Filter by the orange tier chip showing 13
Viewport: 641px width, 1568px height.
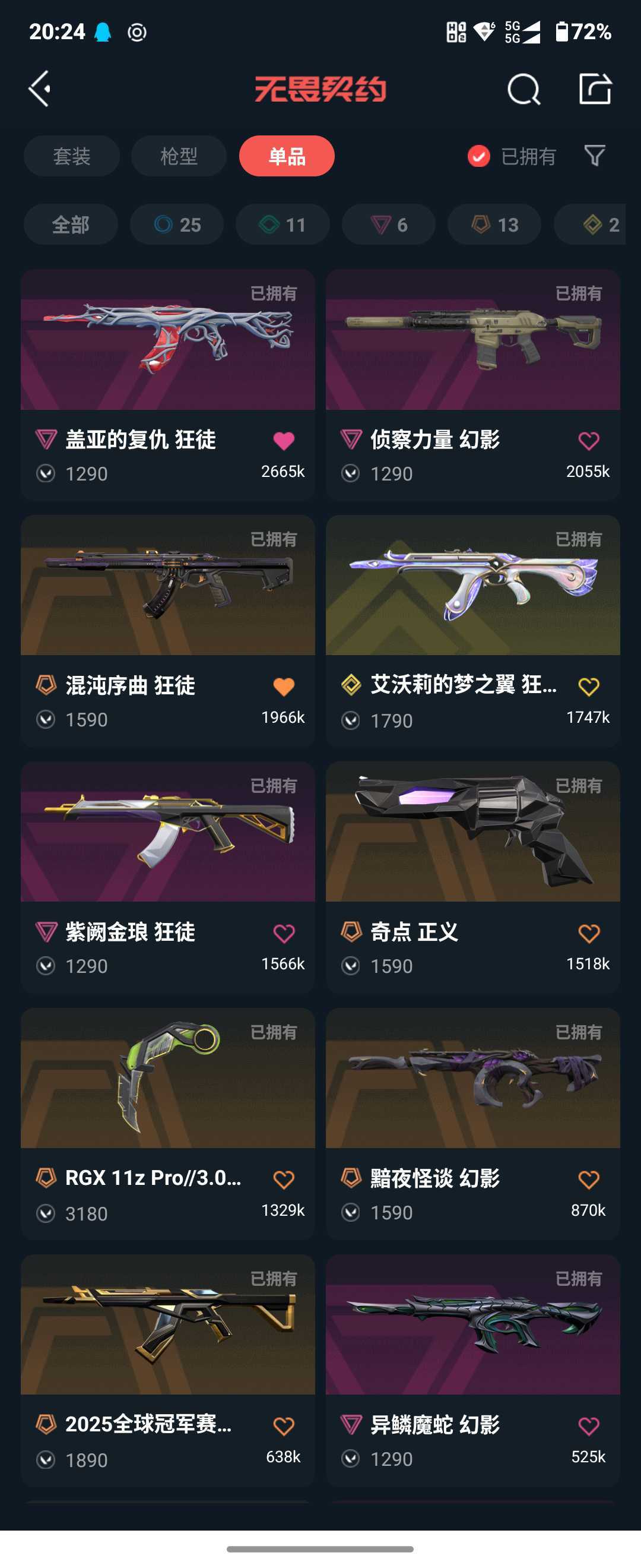pyautogui.click(x=494, y=225)
